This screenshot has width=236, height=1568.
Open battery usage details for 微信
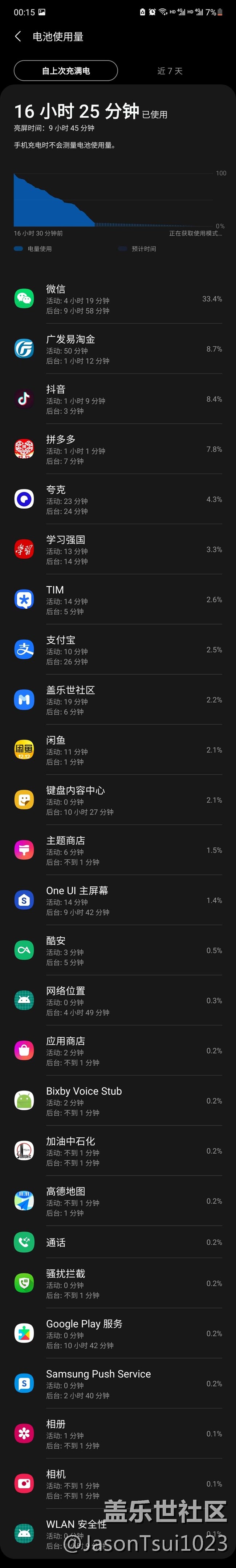[118, 299]
